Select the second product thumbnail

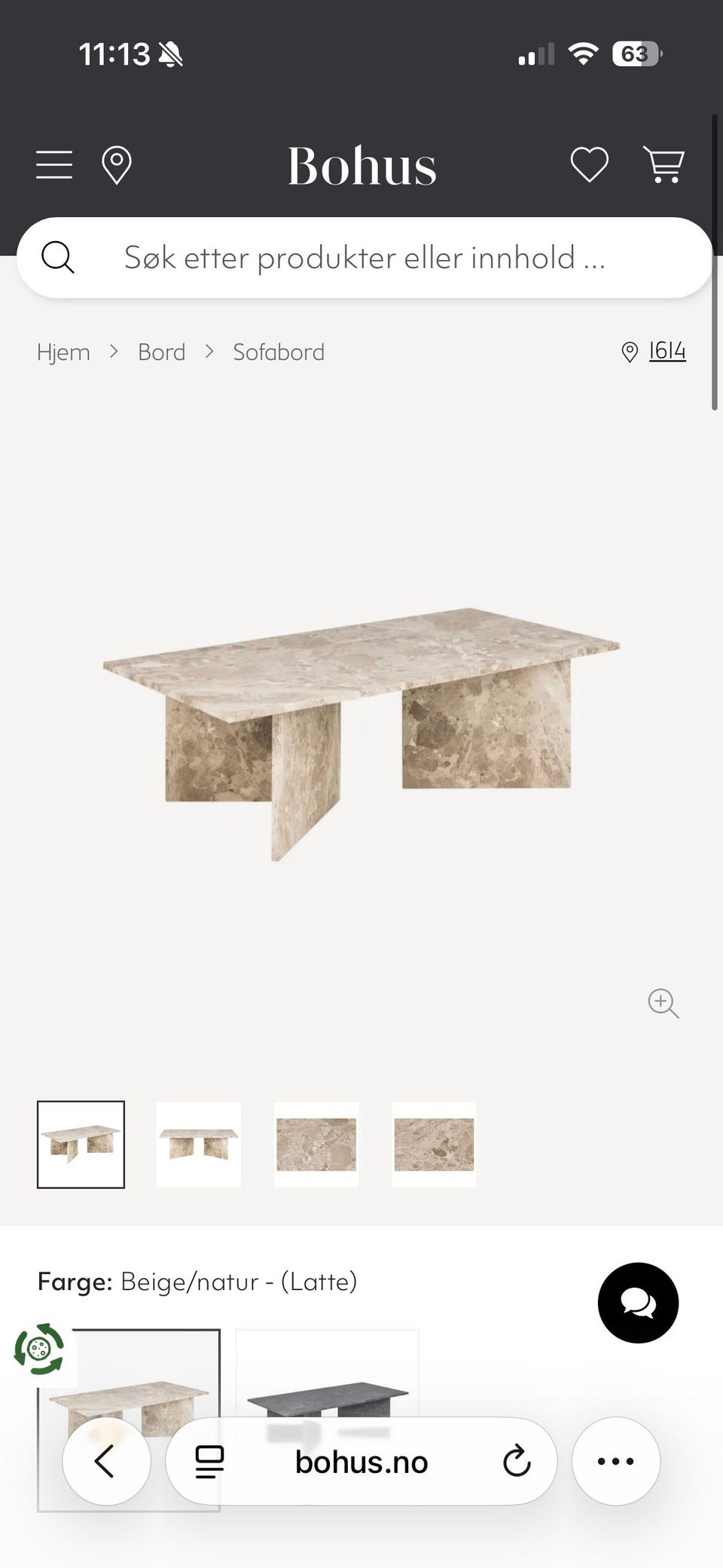[199, 1145]
